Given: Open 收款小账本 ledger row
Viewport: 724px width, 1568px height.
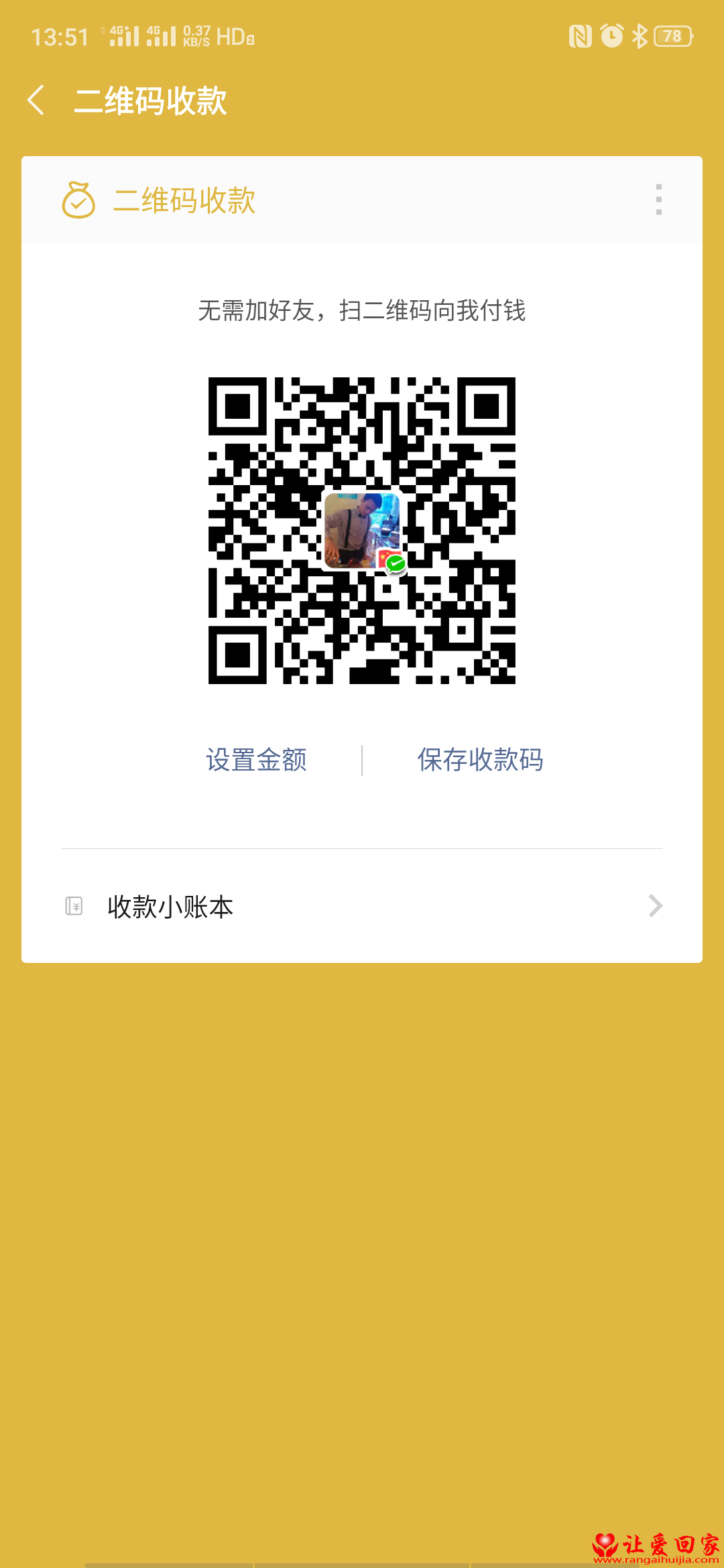Looking at the screenshot, I should point(362,906).
